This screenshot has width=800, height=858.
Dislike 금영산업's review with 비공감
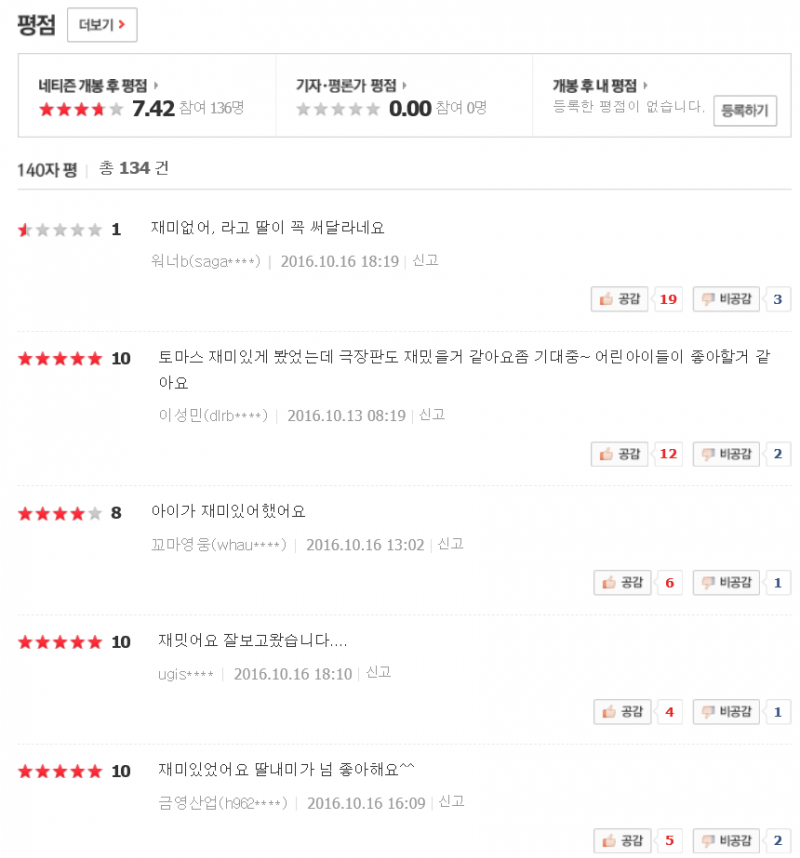(x=727, y=840)
